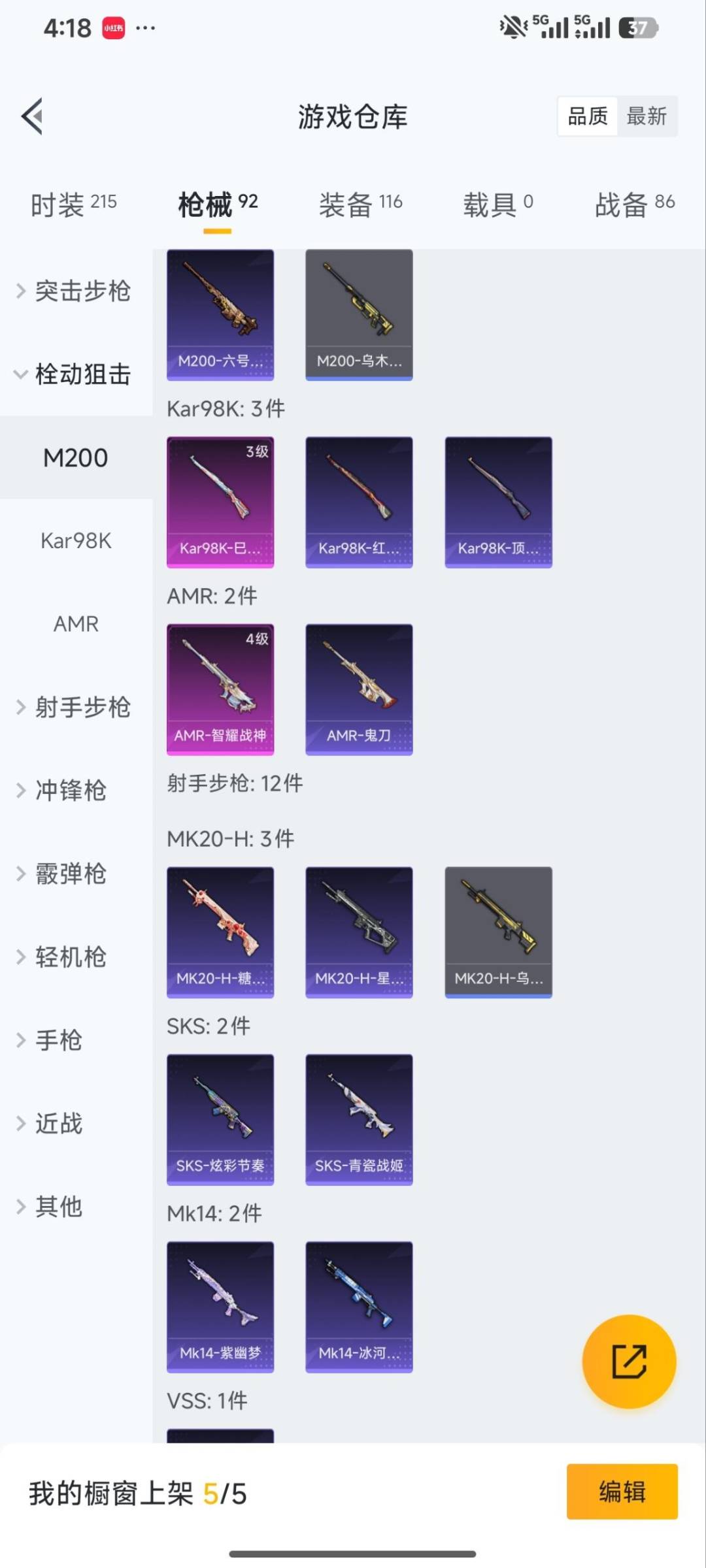Image resolution: width=706 pixels, height=1568 pixels.
Task: Expand the 射手步枪 category
Action: coord(83,708)
